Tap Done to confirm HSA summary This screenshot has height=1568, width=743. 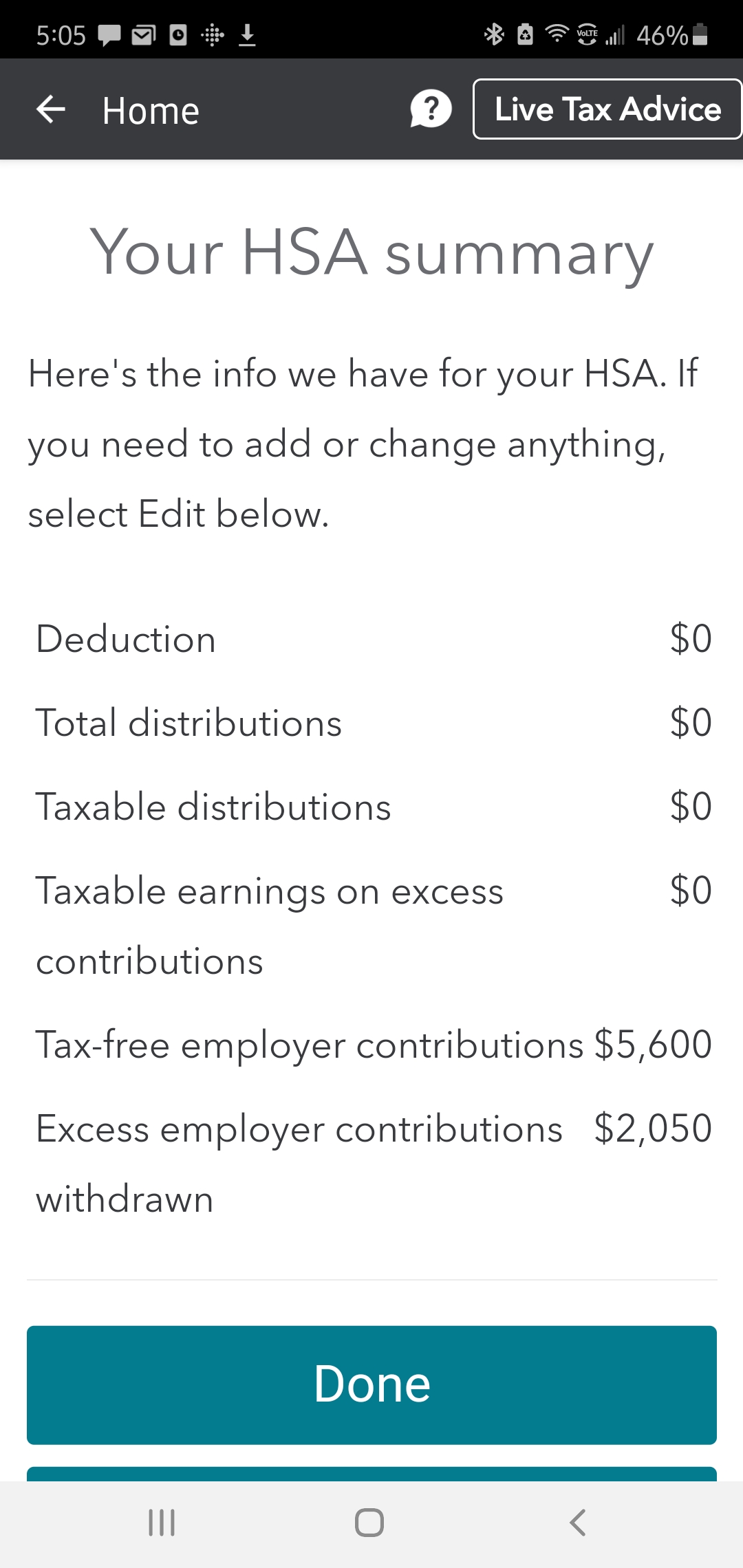pos(370,1383)
